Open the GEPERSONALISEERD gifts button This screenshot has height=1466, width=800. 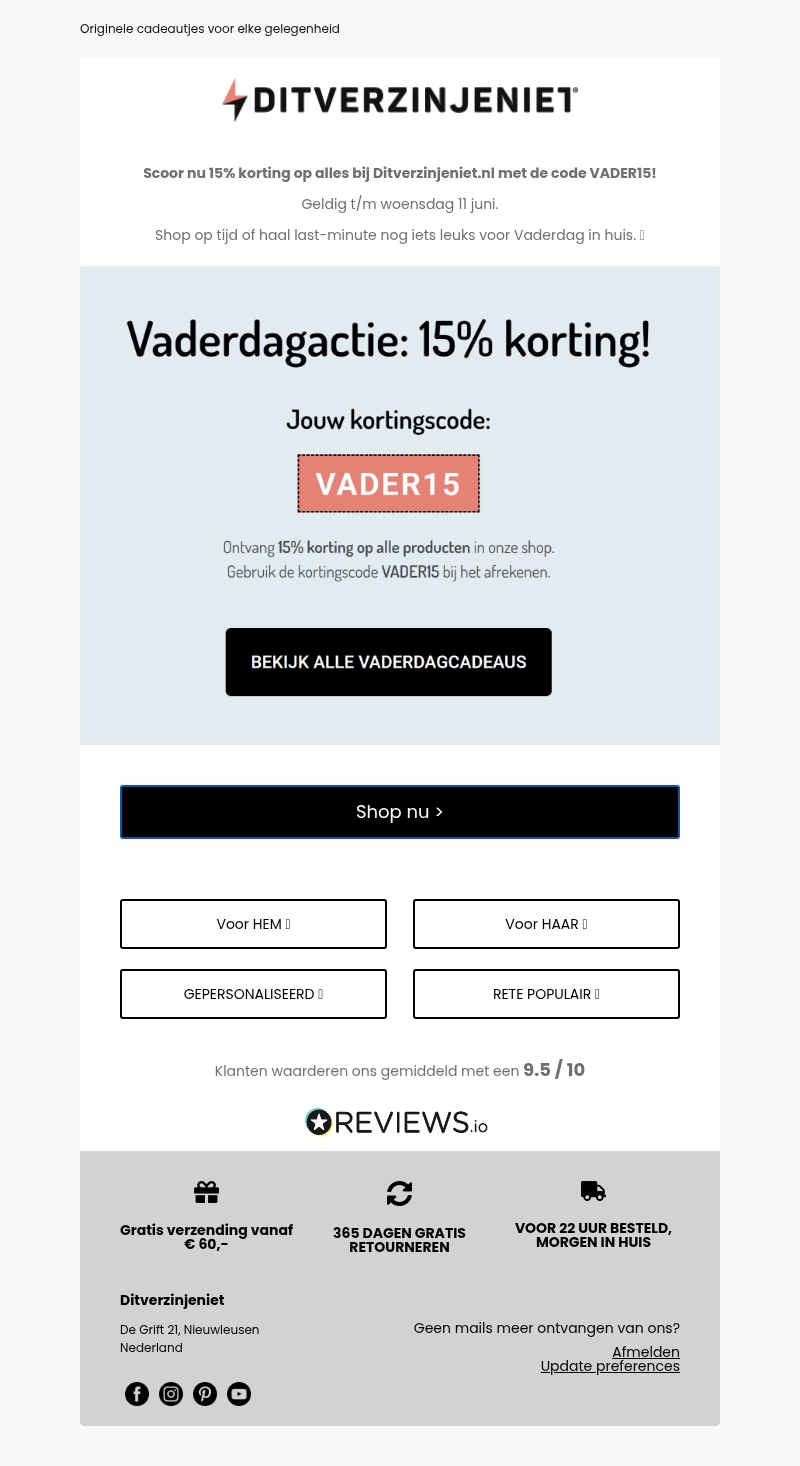(x=253, y=994)
